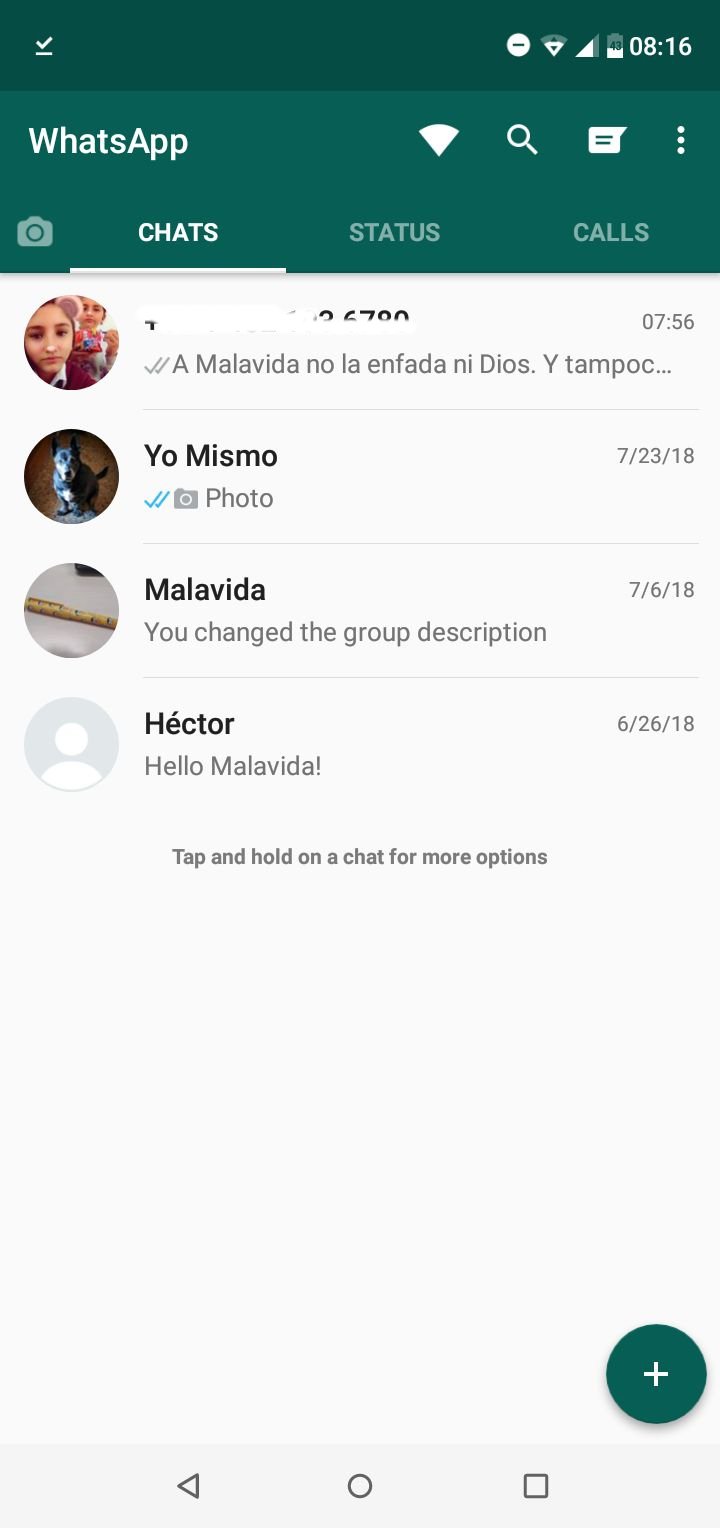Select the Chats tab

178,232
